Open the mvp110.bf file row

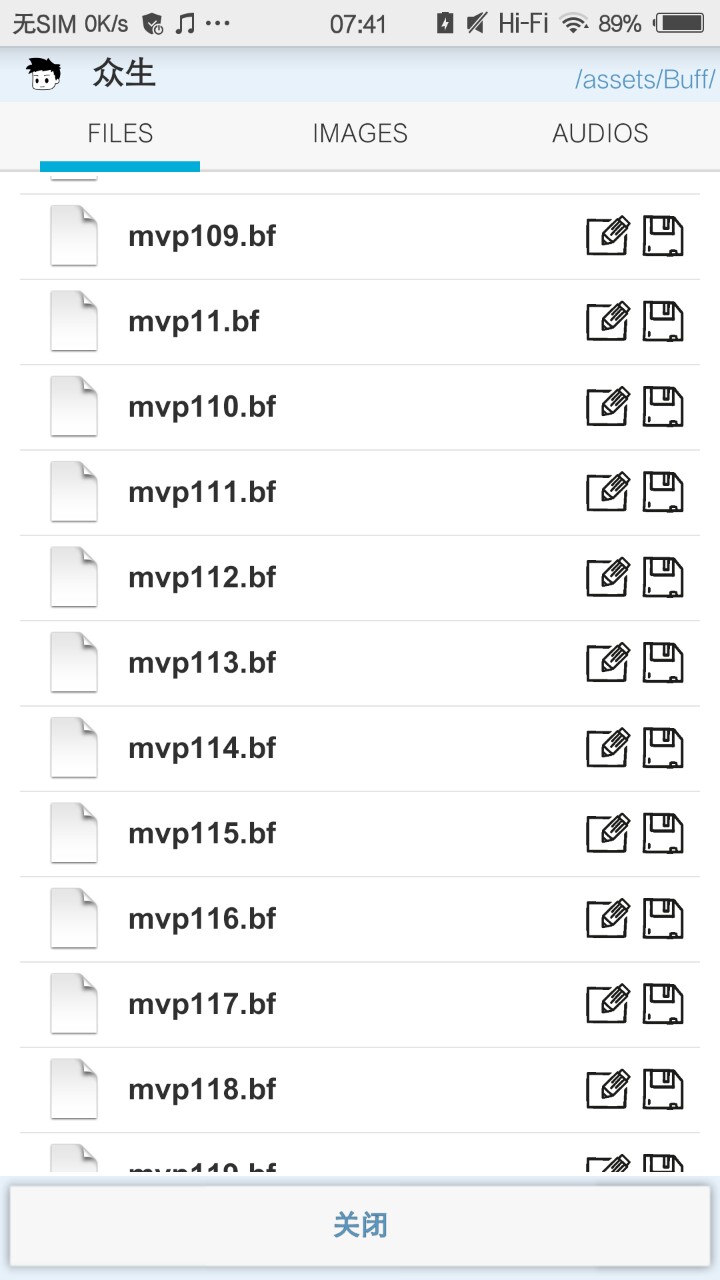[x=202, y=407]
